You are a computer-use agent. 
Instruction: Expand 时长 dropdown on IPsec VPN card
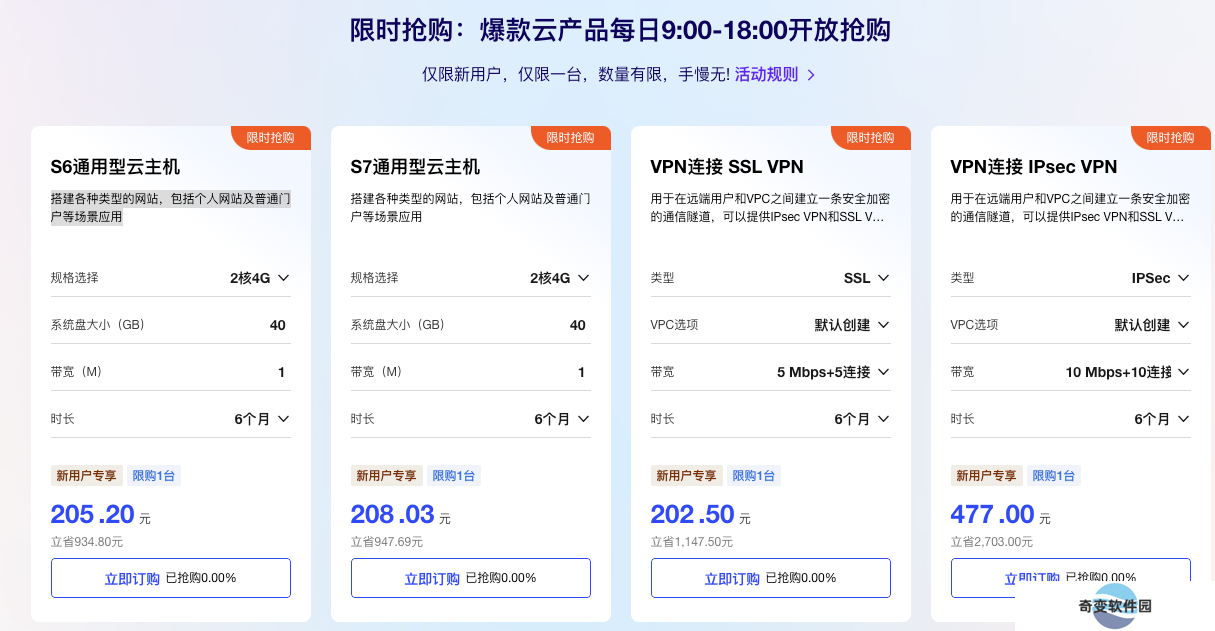click(x=1161, y=419)
